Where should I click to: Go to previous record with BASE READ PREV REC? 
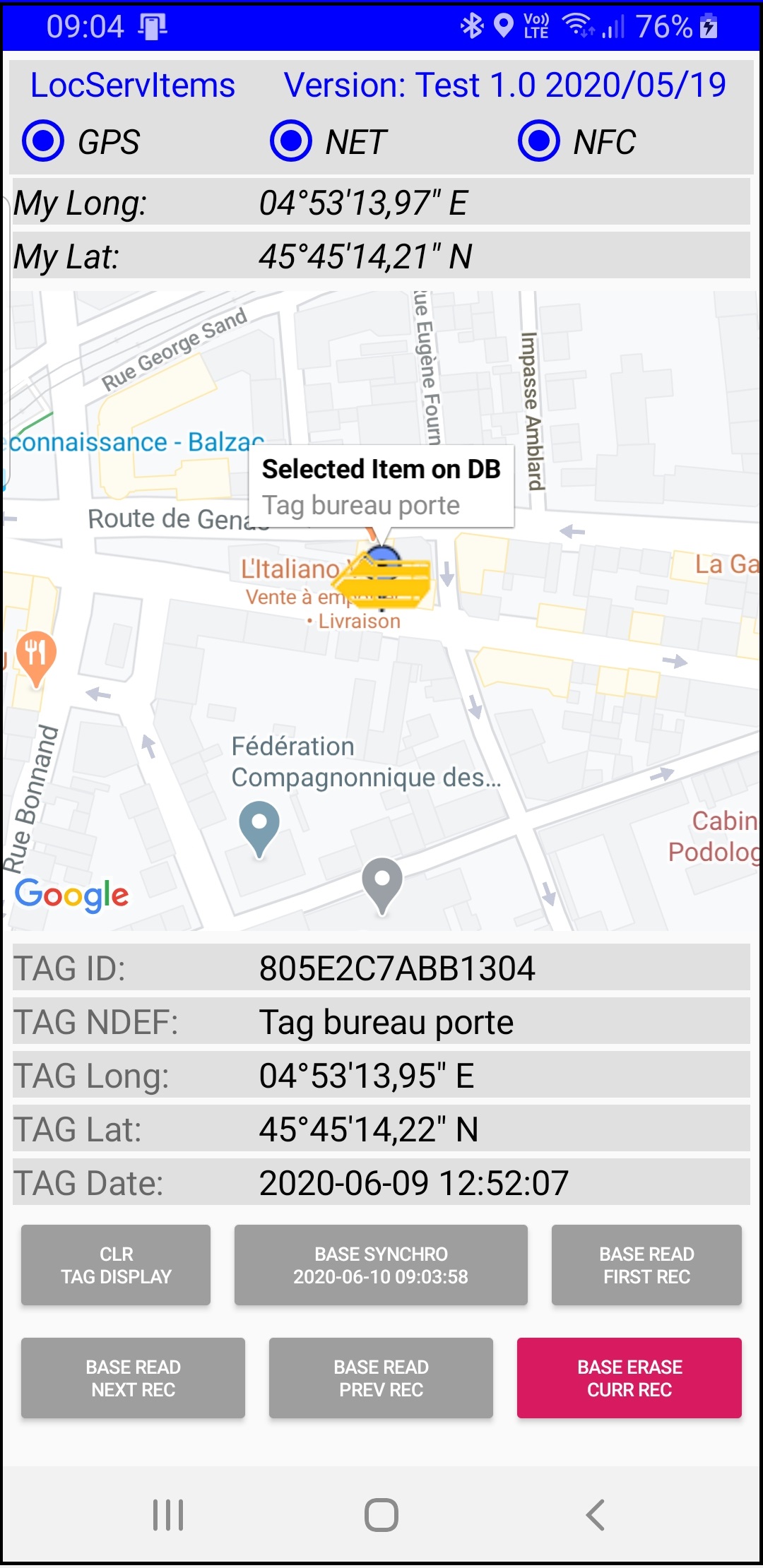click(381, 1378)
